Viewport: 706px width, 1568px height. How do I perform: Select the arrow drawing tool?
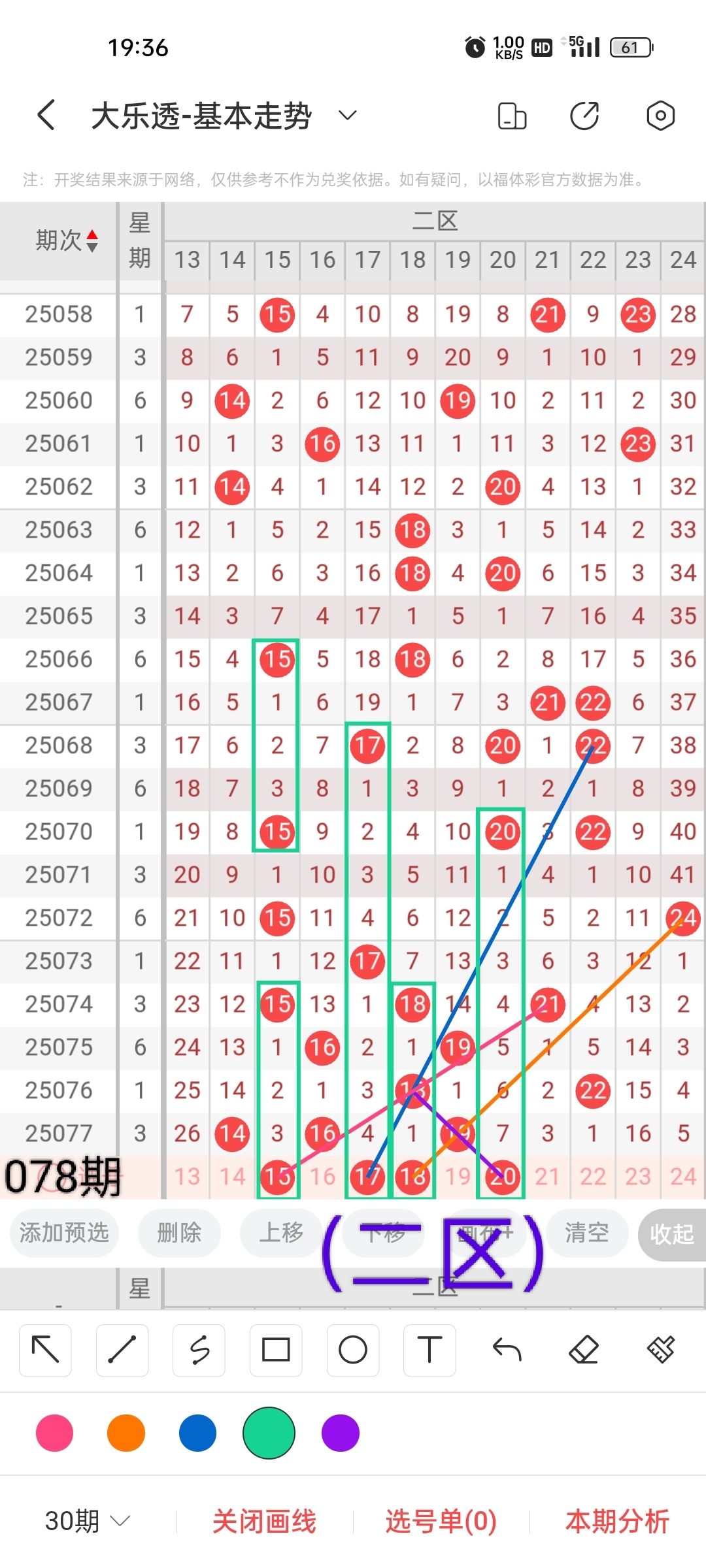pyautogui.click(x=45, y=1350)
